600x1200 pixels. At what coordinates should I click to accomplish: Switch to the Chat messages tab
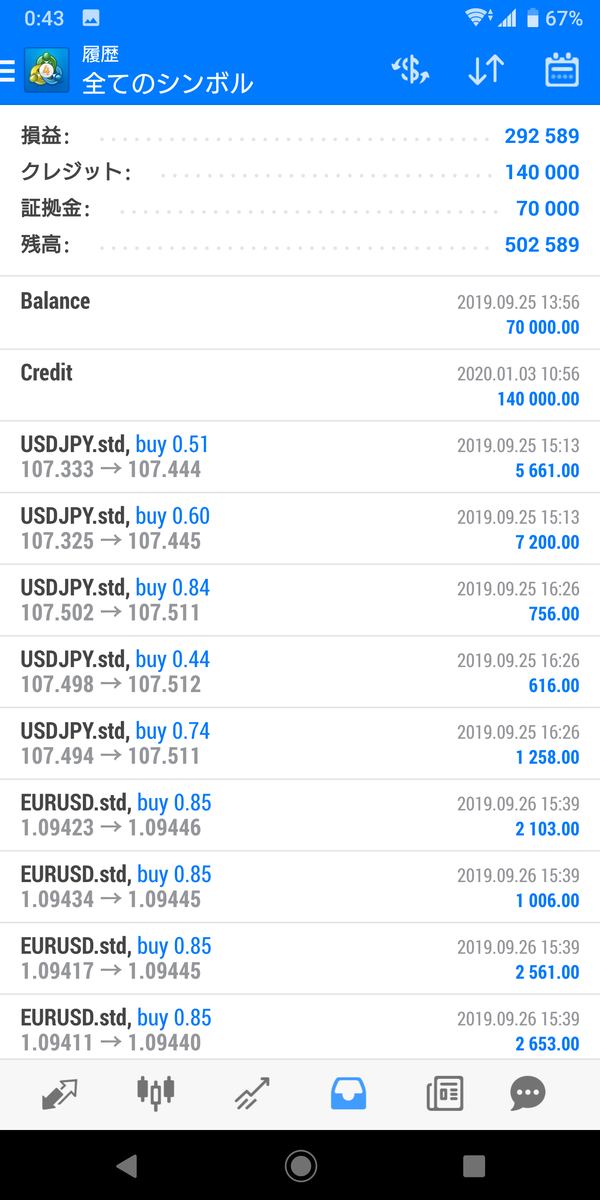click(527, 1094)
